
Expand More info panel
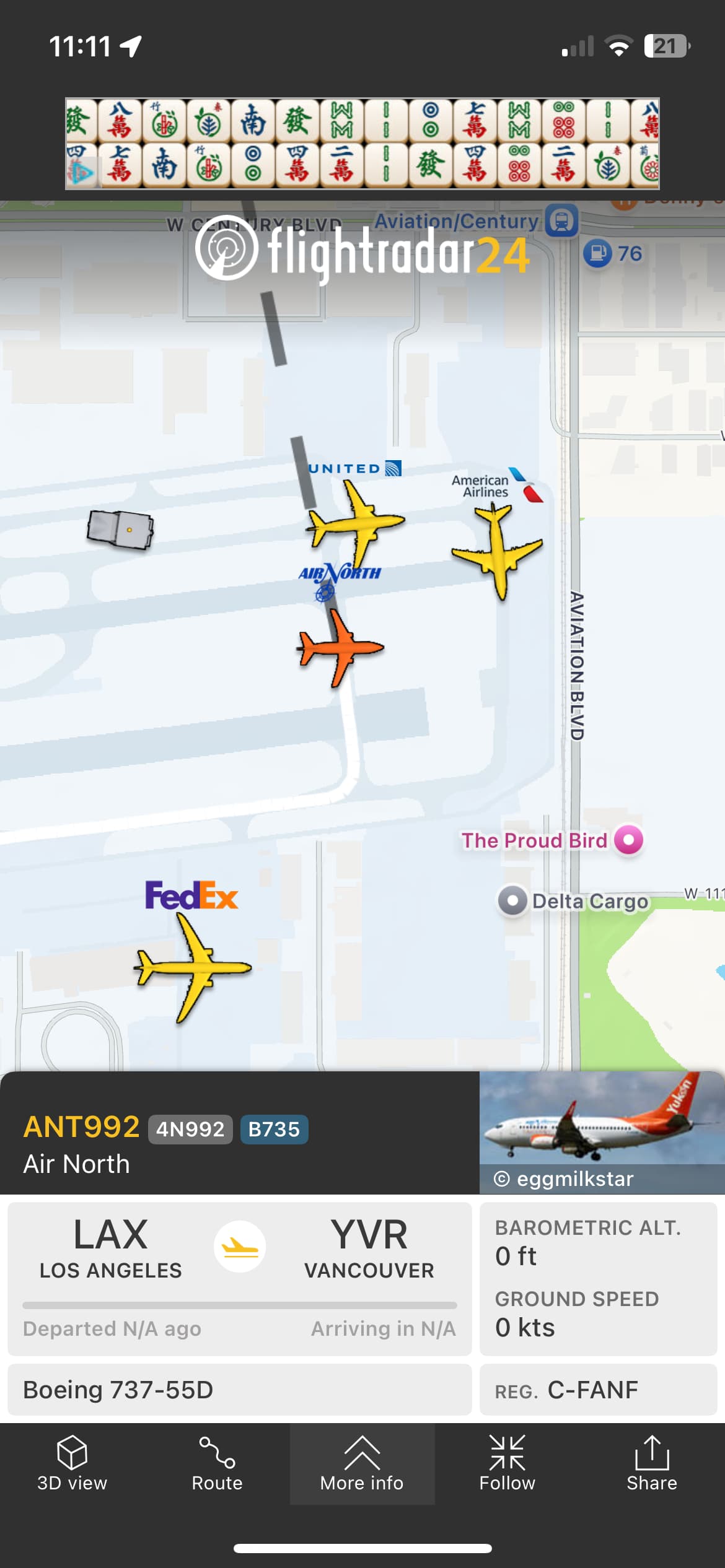point(362,1464)
